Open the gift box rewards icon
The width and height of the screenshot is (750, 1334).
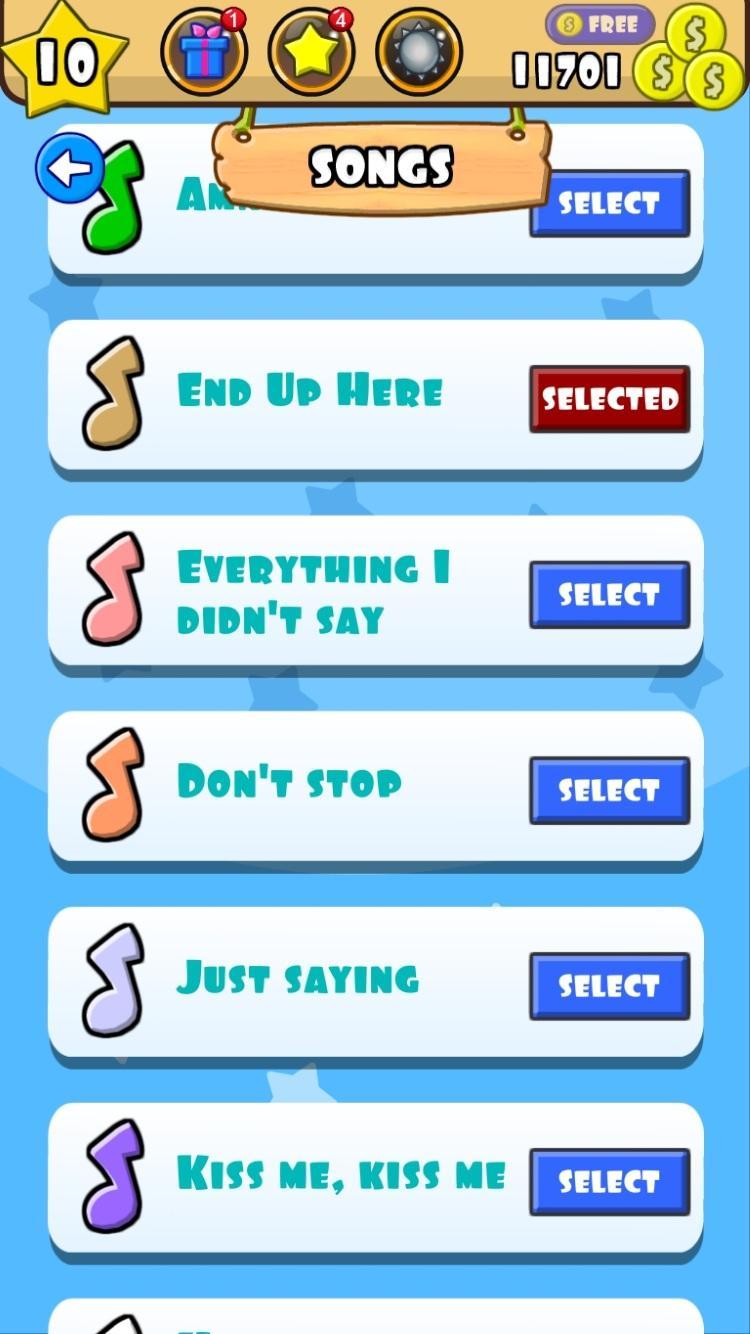(x=204, y=51)
